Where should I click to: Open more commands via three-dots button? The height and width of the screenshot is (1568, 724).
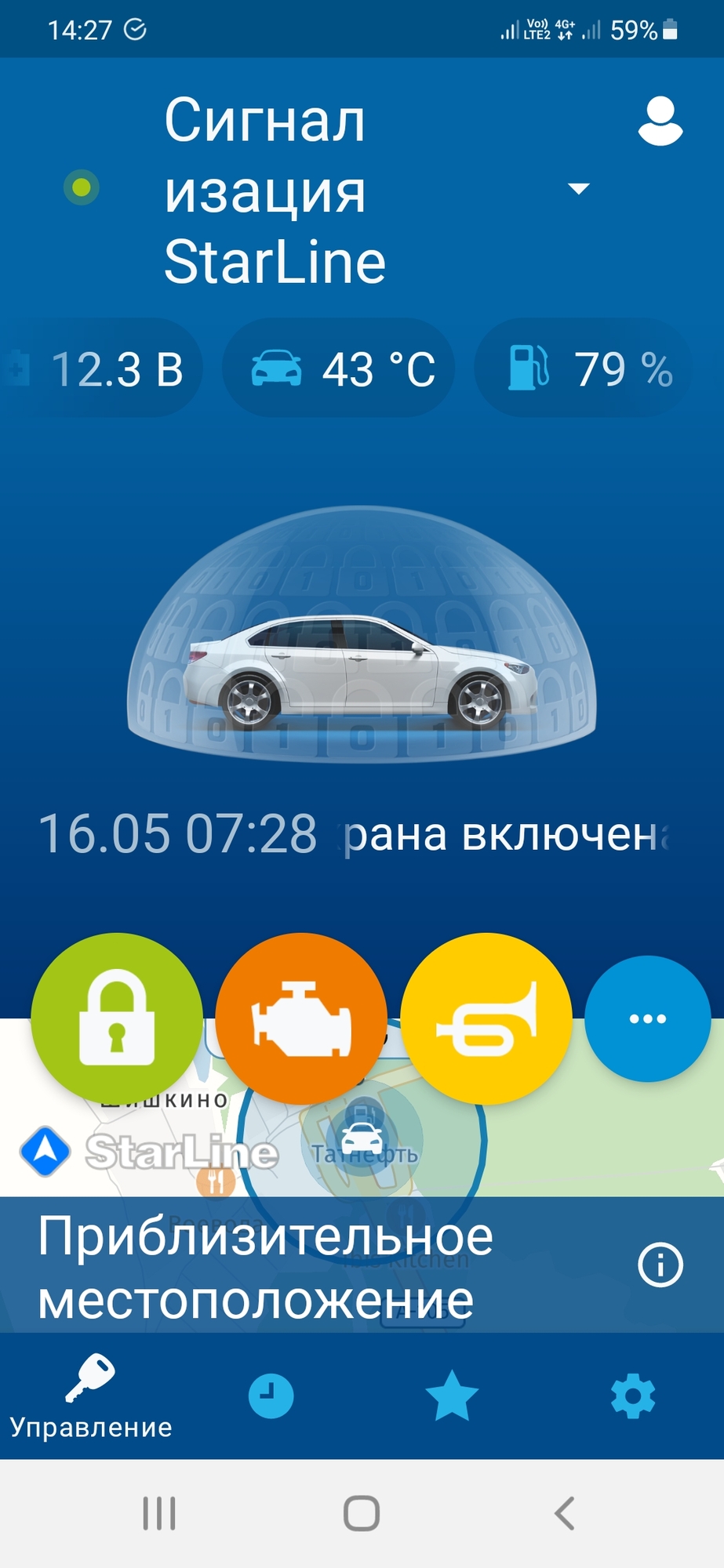[x=648, y=1018]
